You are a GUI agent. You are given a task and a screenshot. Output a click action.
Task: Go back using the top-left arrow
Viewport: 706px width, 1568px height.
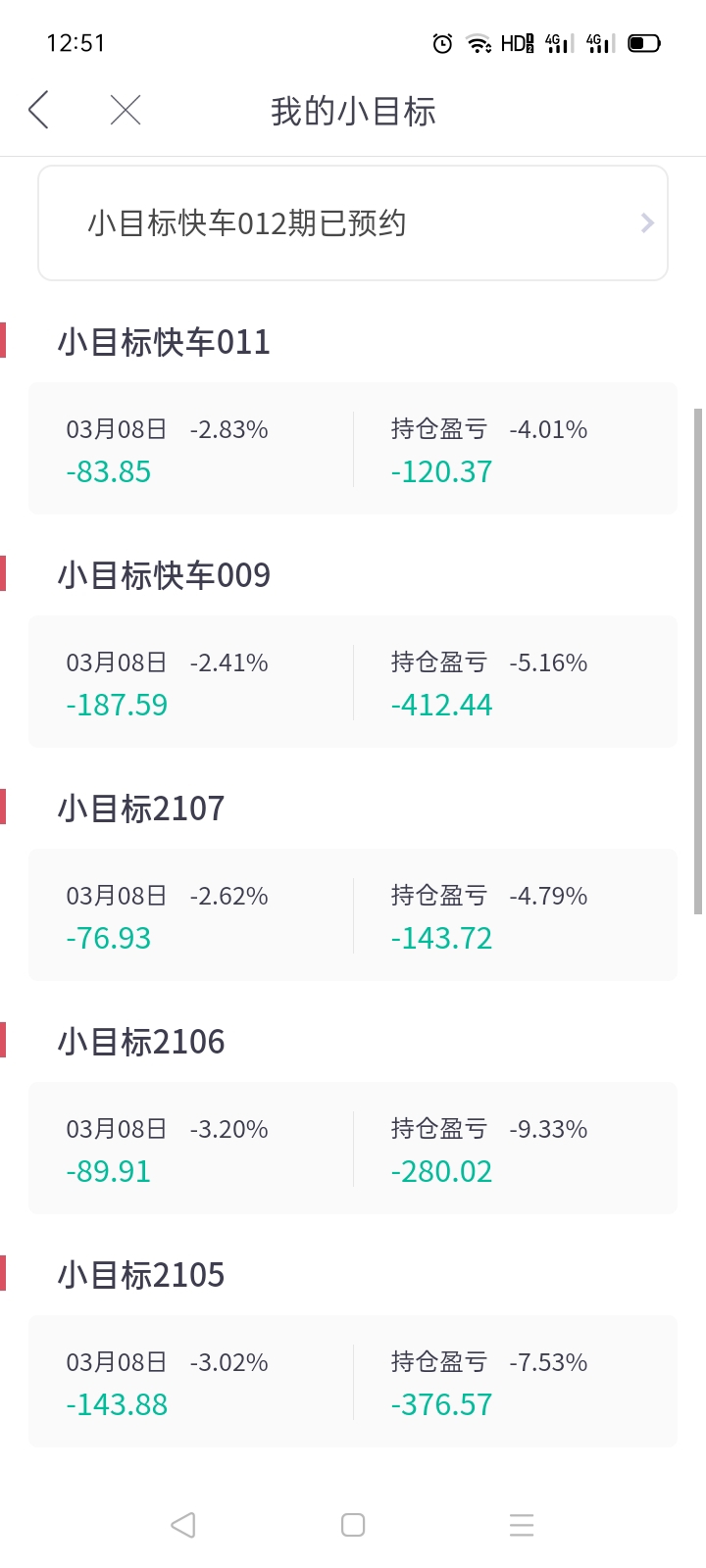point(39,110)
